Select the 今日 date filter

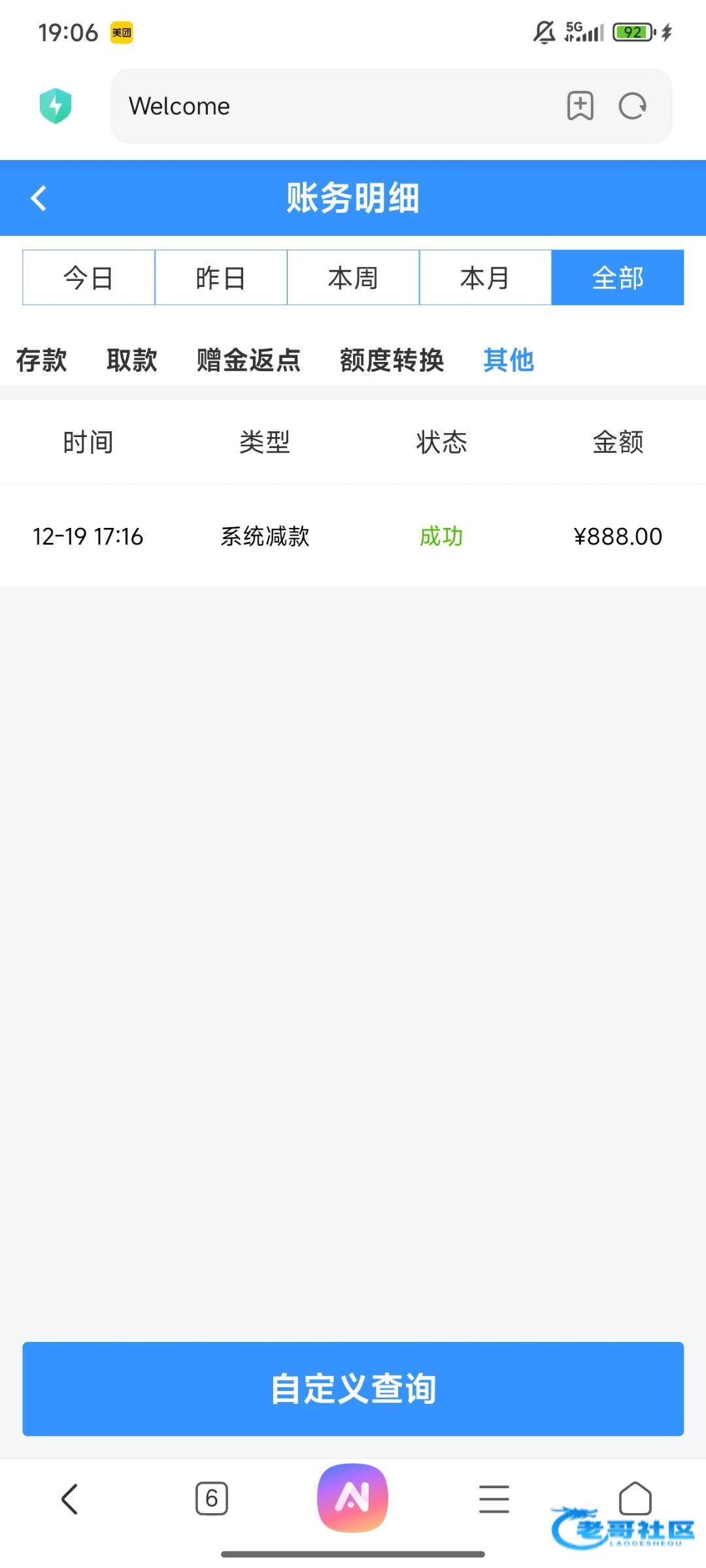tap(89, 278)
